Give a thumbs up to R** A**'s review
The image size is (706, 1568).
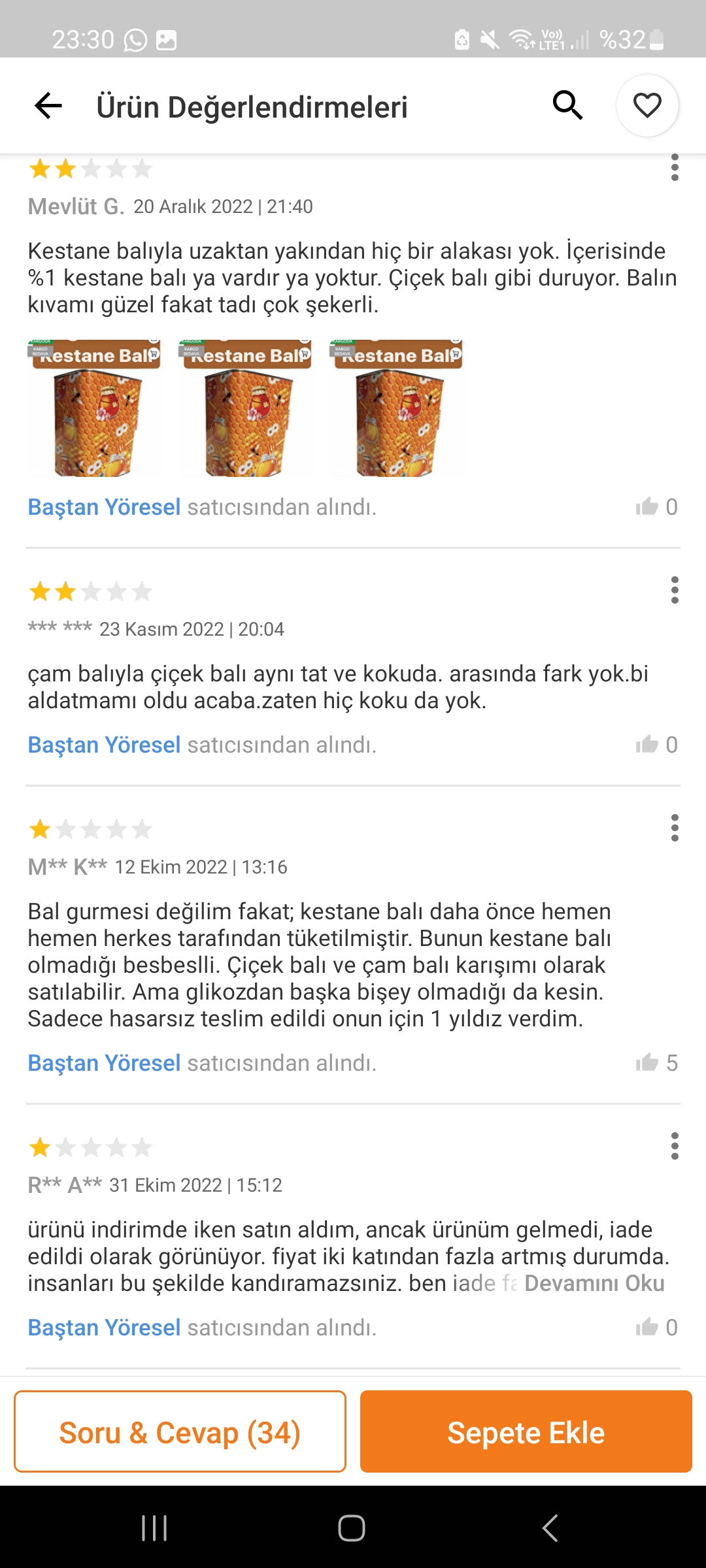coord(647,1327)
